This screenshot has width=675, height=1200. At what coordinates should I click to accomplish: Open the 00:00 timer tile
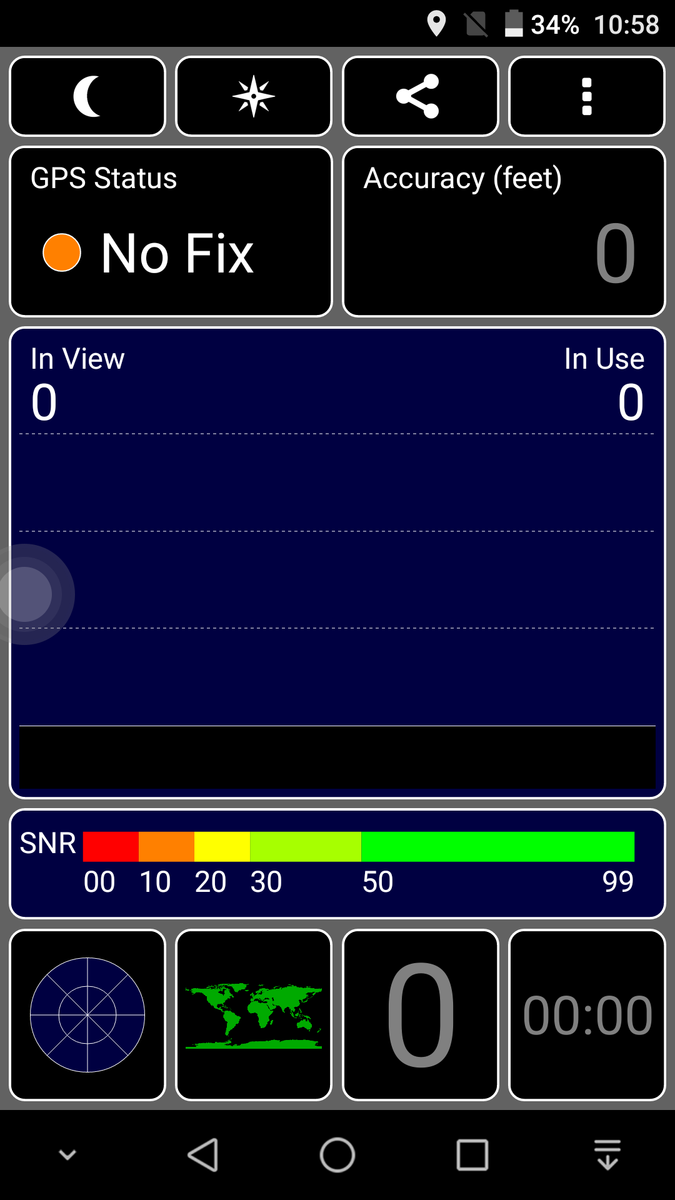click(x=586, y=1014)
